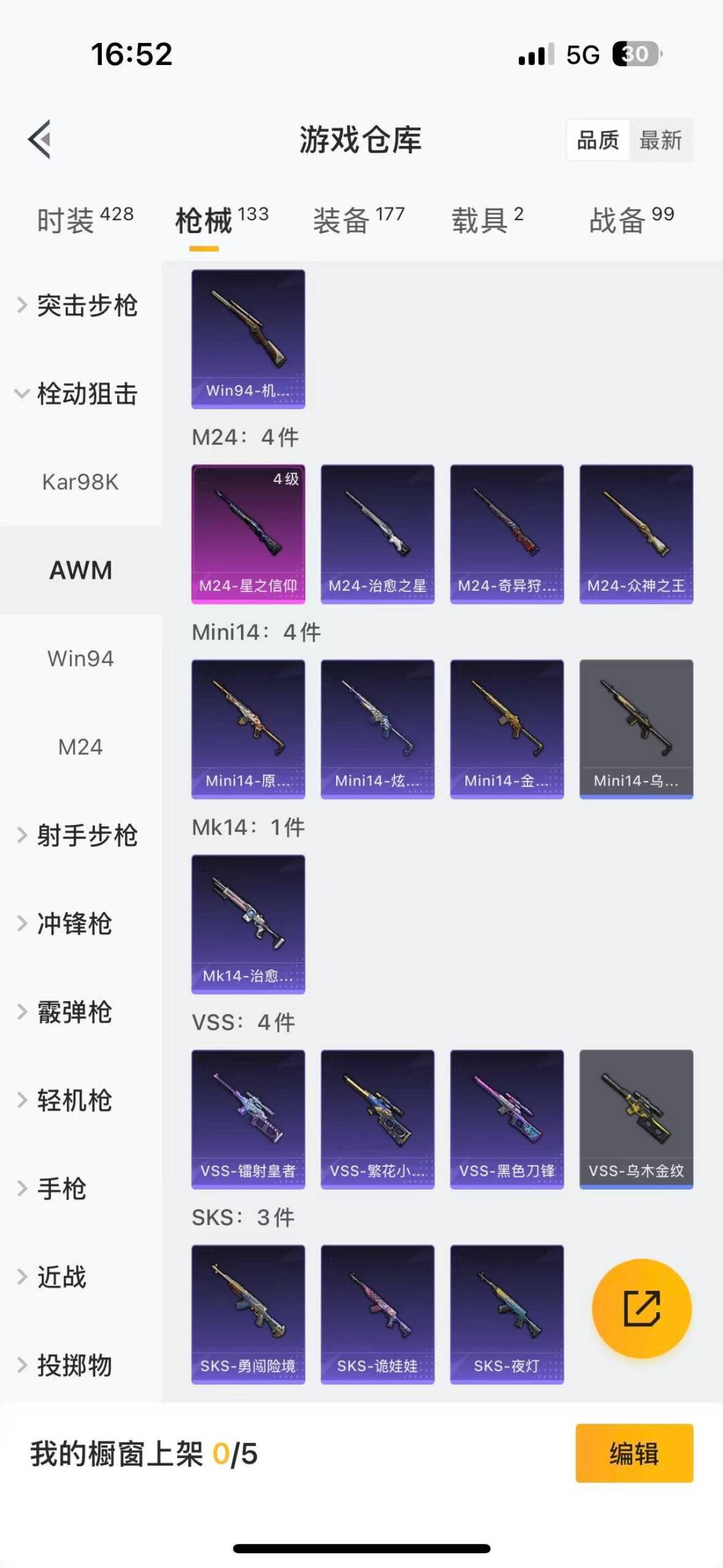Enable 品质 sorting mode
This screenshot has height=1568, width=723.
[598, 139]
